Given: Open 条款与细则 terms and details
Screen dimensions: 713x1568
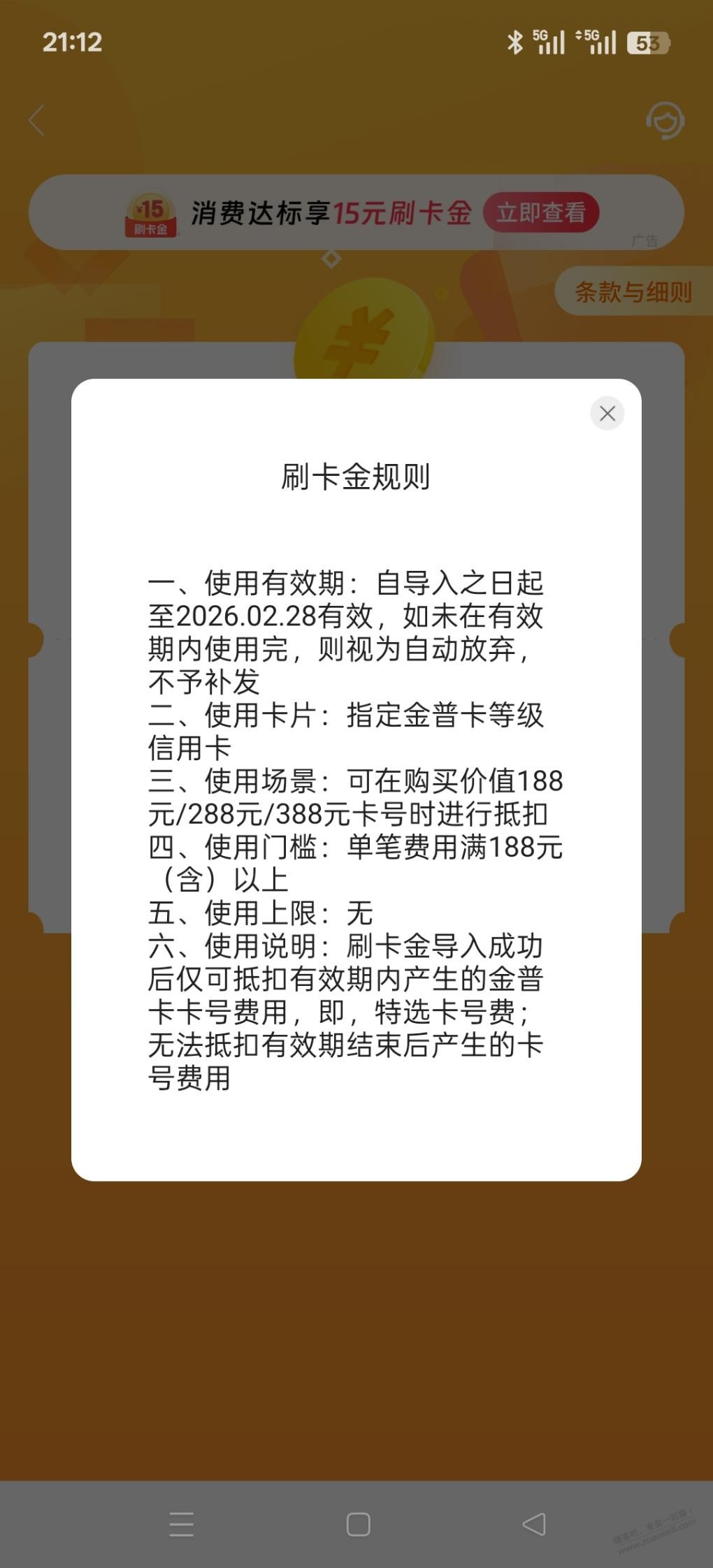Looking at the screenshot, I should [633, 291].
